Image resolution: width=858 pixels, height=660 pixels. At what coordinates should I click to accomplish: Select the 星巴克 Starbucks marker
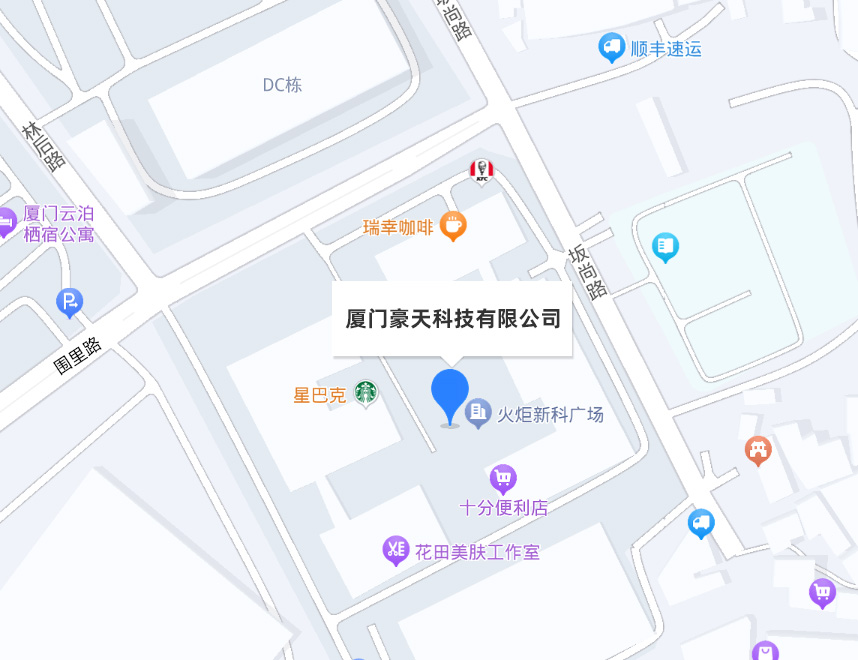(x=365, y=393)
